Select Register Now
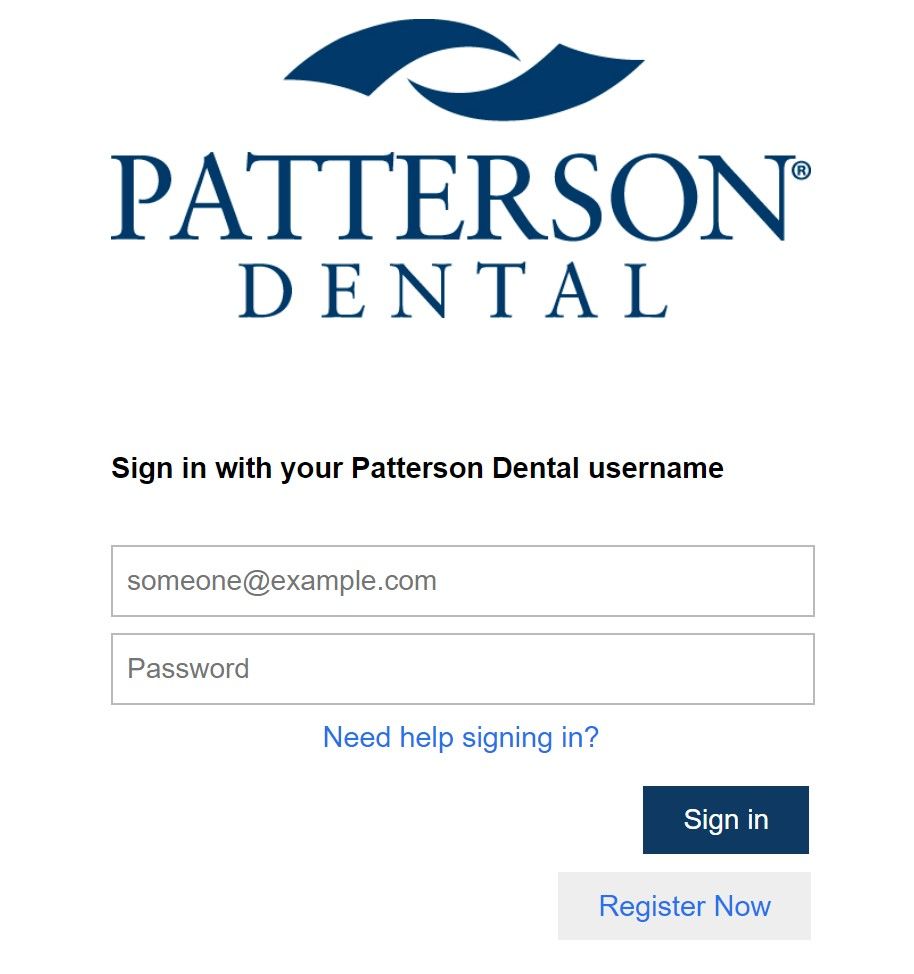This screenshot has height=974, width=914. click(x=684, y=906)
